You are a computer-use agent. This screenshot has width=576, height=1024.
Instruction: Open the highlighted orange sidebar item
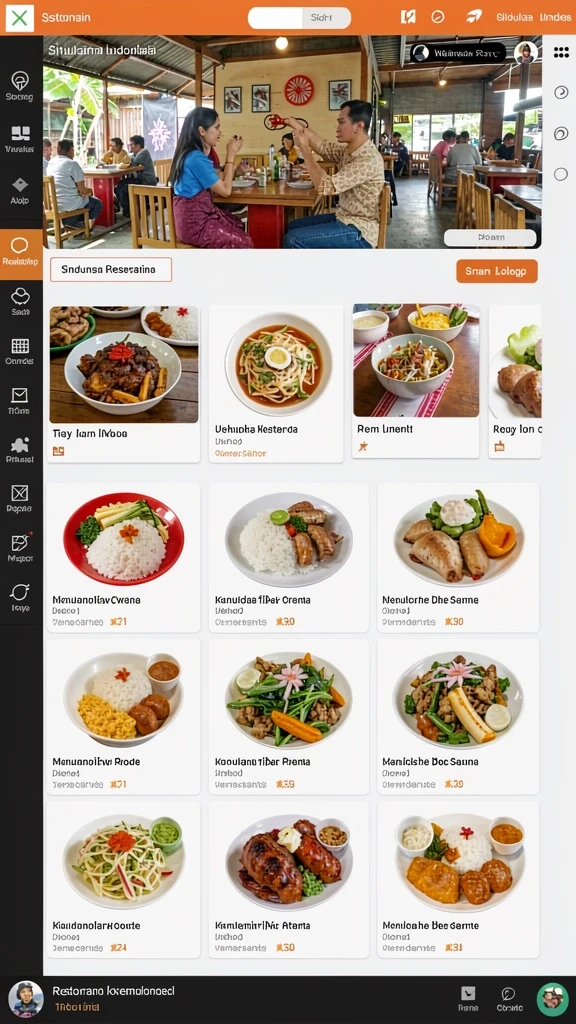[21, 253]
